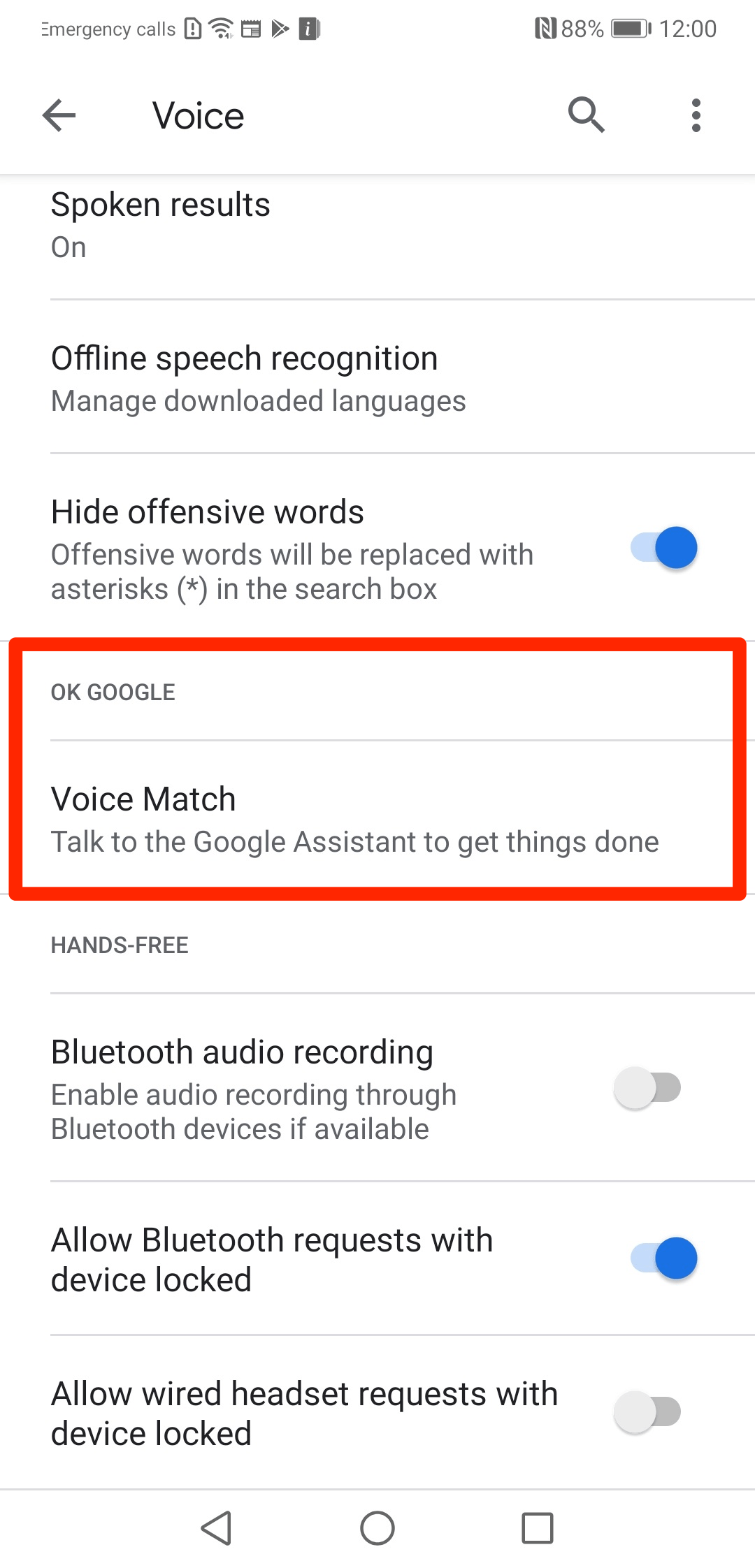This screenshot has width=755, height=1568.
Task: Tap the SIM alert status icon
Action: point(193,28)
